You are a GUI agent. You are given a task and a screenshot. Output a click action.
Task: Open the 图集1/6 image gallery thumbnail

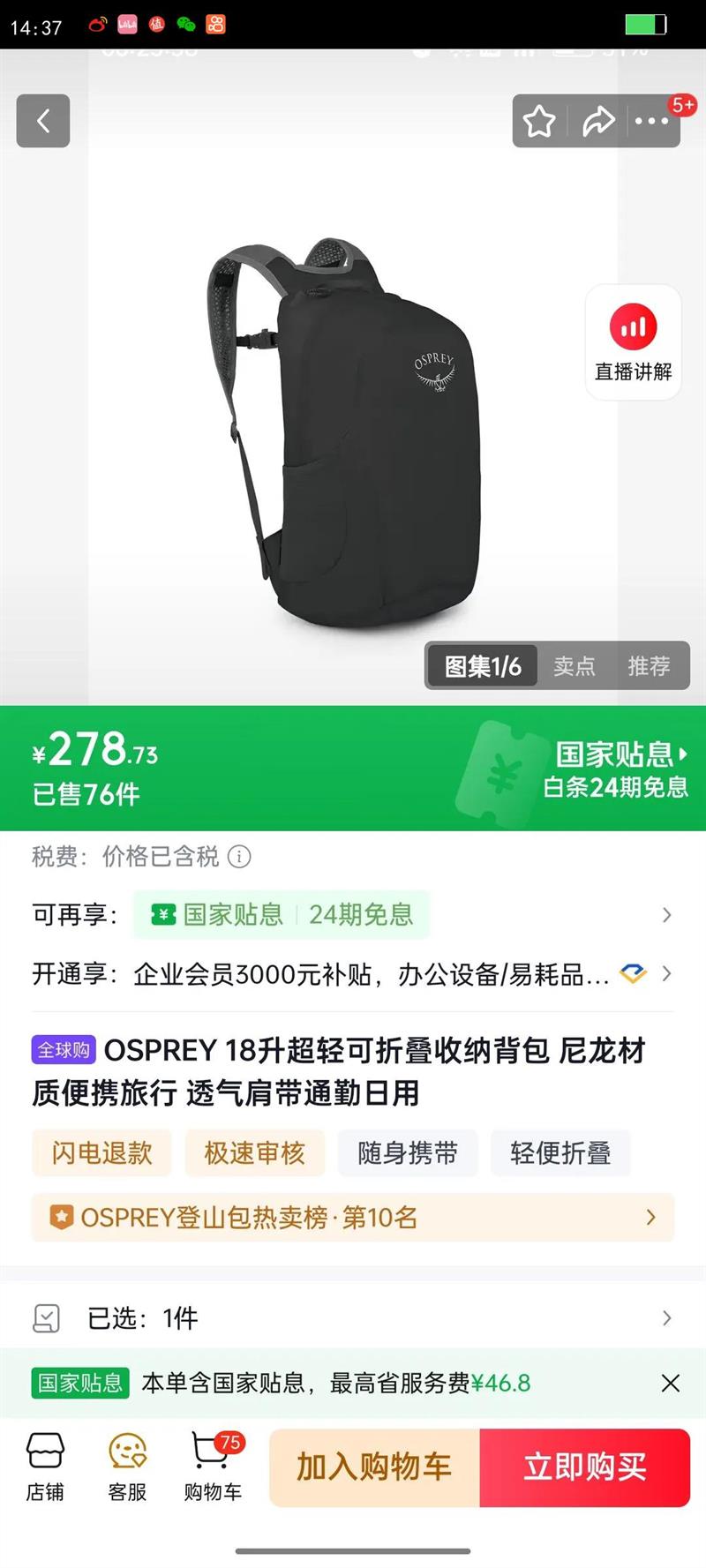tap(482, 666)
